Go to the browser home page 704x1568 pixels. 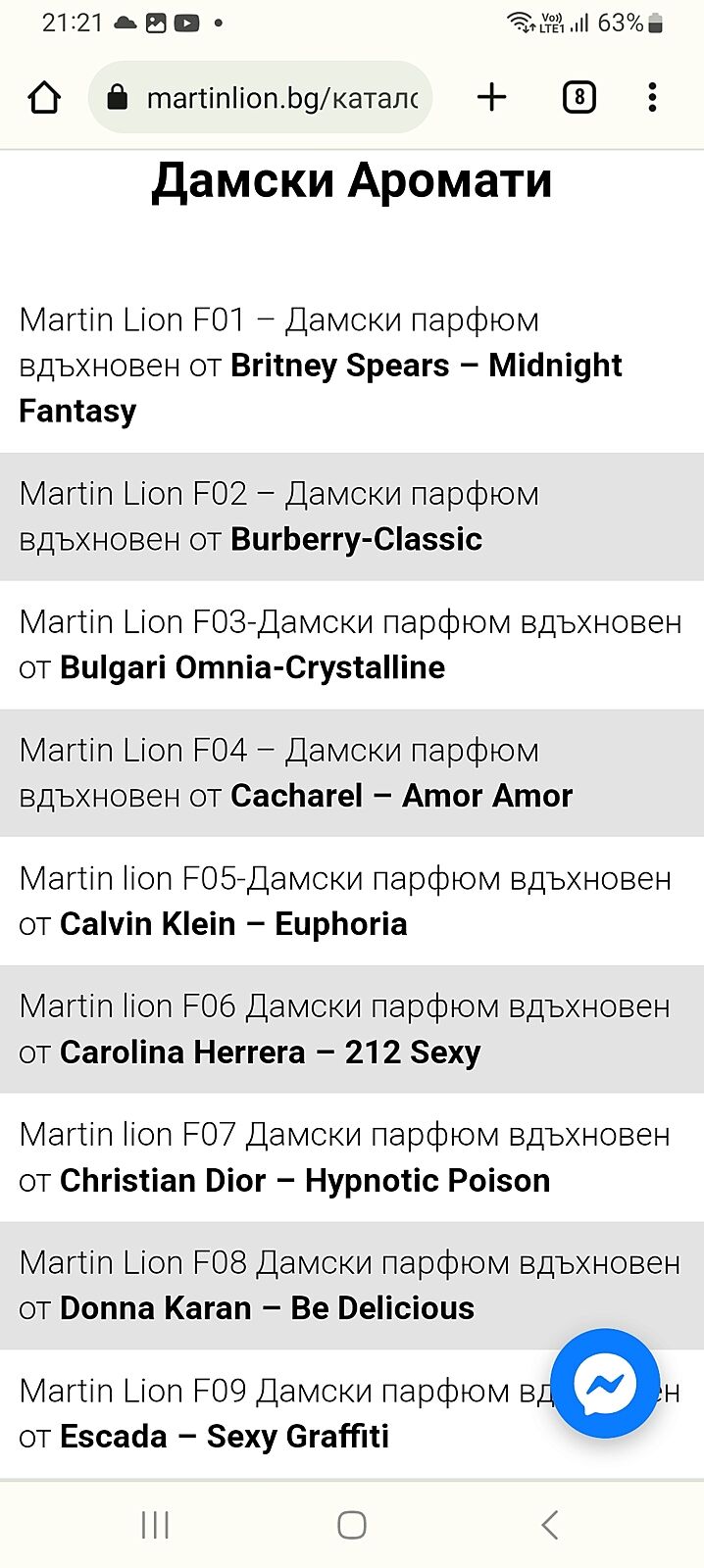(45, 97)
